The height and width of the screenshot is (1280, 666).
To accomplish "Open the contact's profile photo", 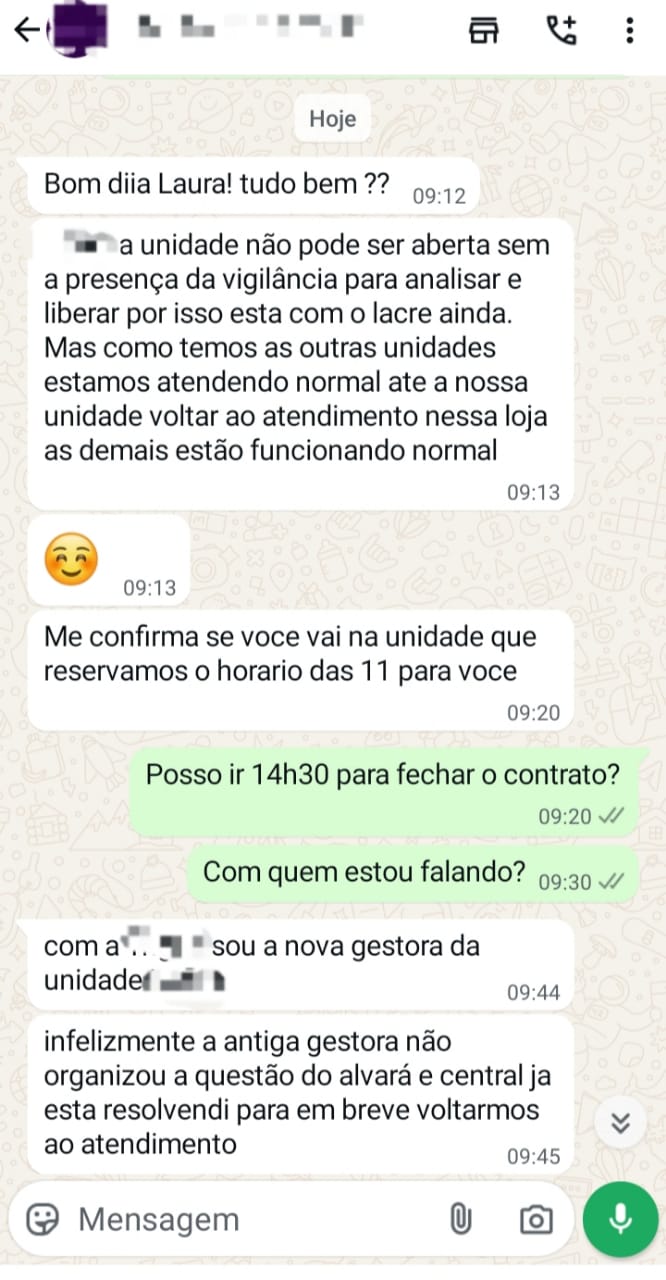I will click(80, 31).
